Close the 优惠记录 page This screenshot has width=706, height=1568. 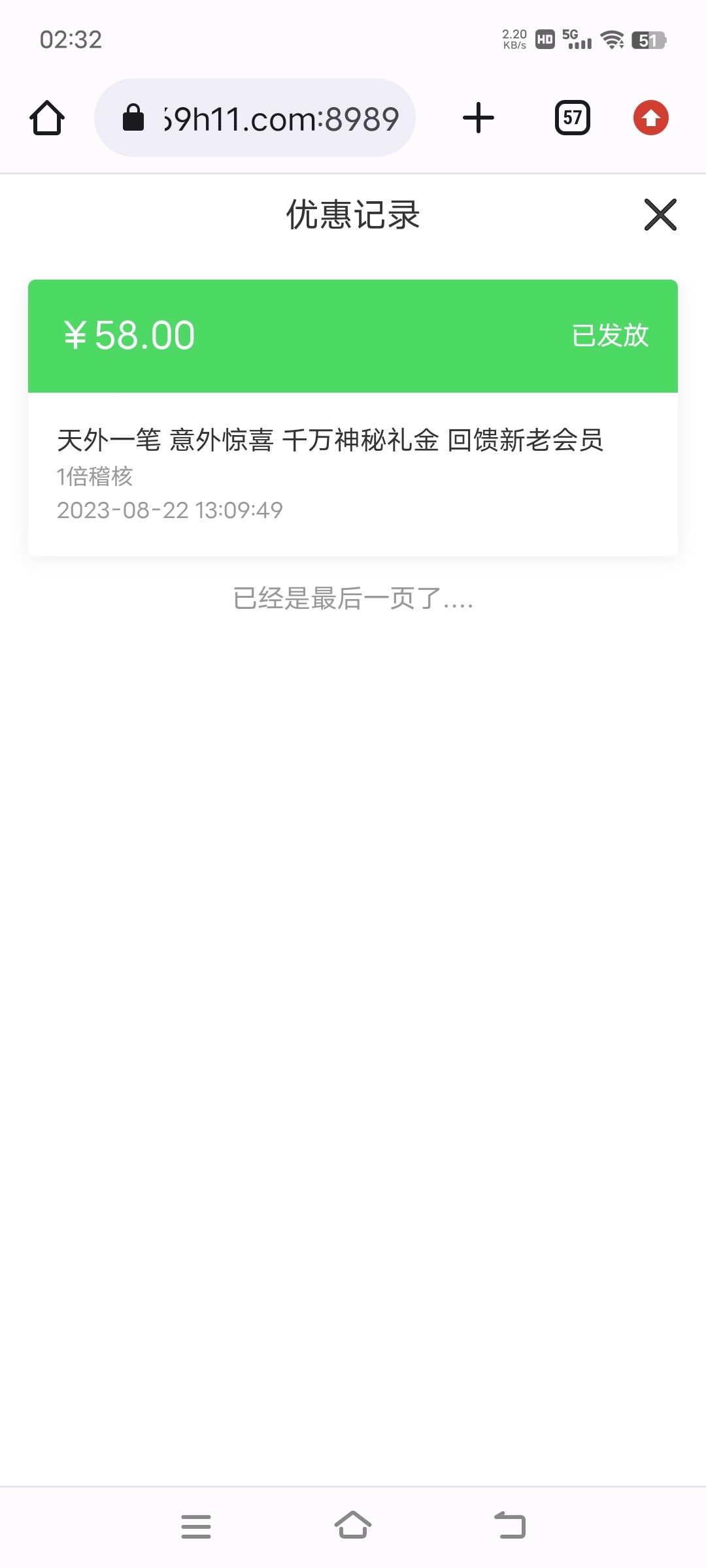(x=660, y=215)
